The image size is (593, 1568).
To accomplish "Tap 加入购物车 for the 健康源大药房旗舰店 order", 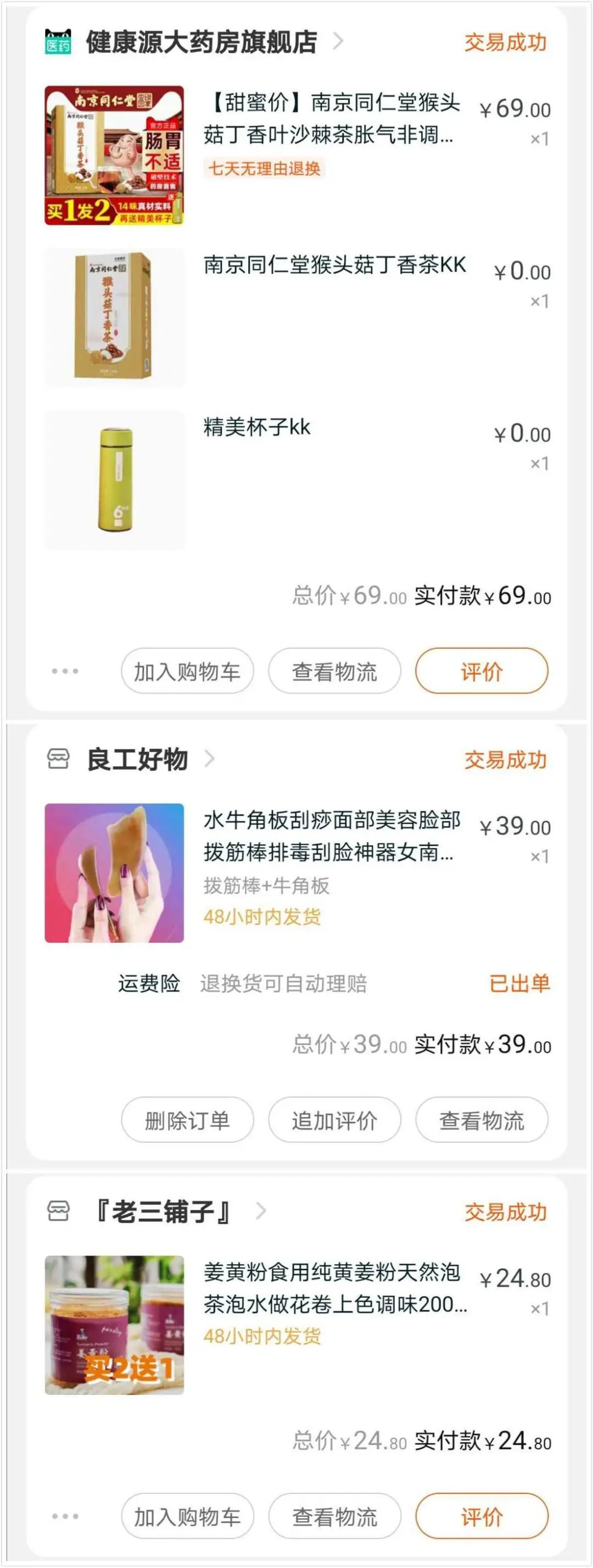I will click(x=187, y=671).
